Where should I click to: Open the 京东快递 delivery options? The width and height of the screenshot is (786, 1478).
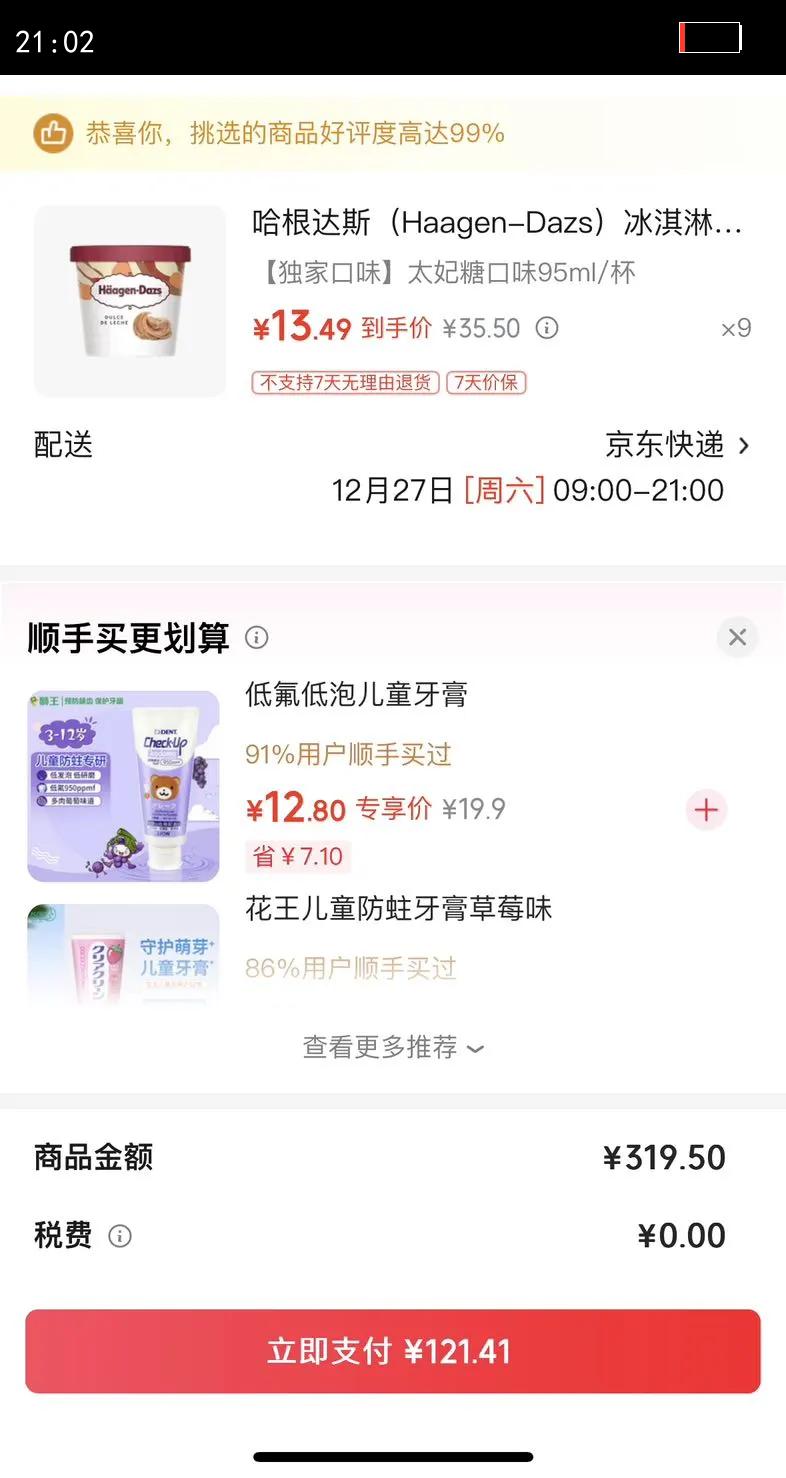[x=677, y=444]
